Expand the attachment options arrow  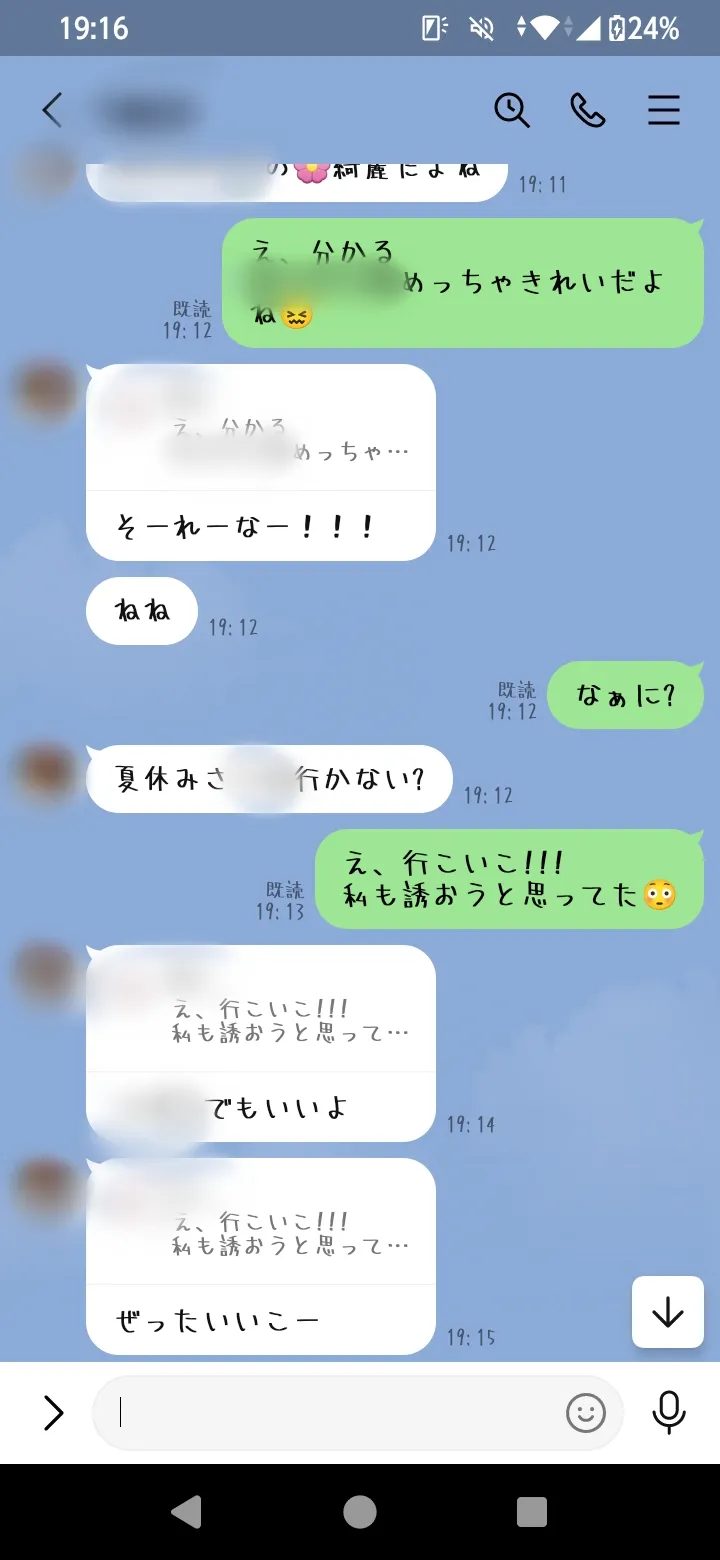click(53, 1413)
